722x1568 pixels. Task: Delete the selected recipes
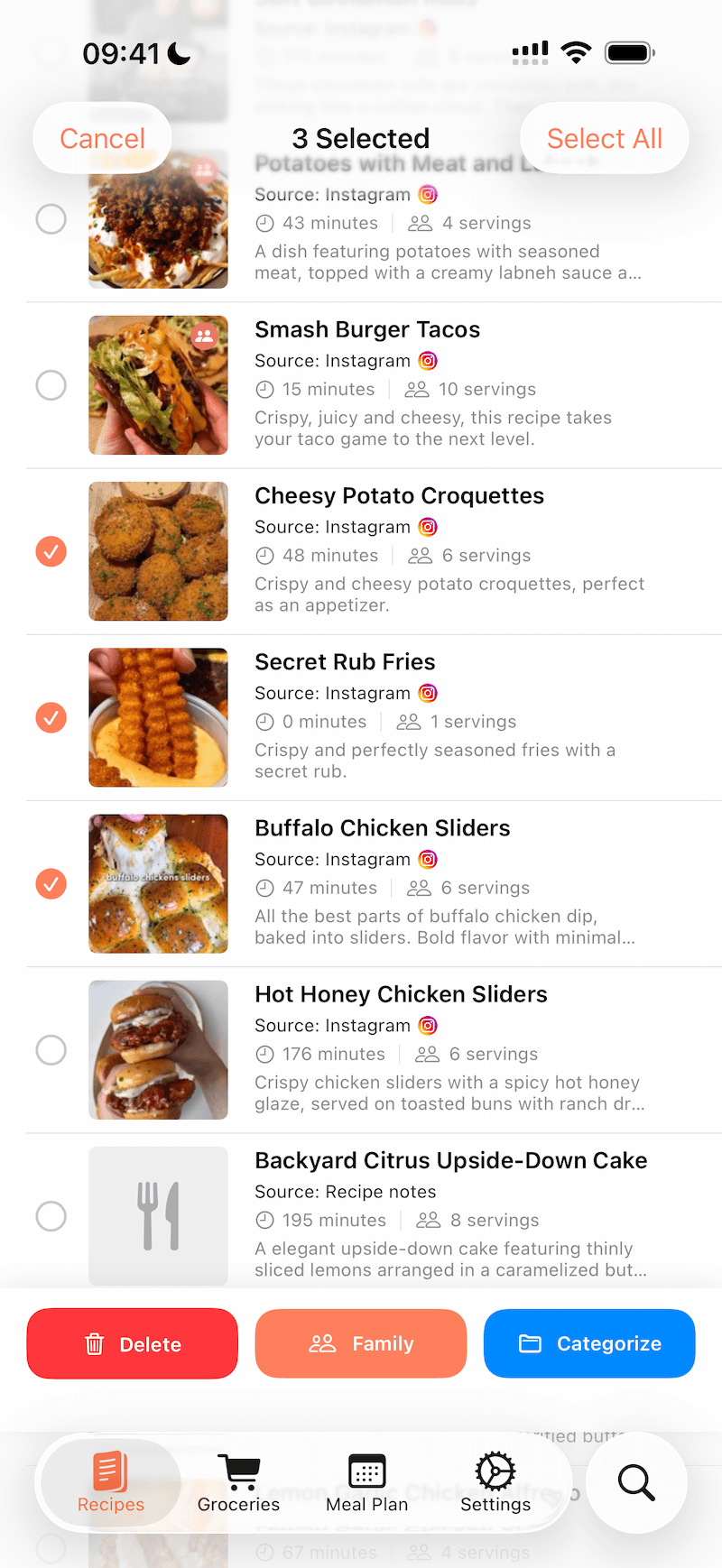pyautogui.click(x=132, y=1343)
